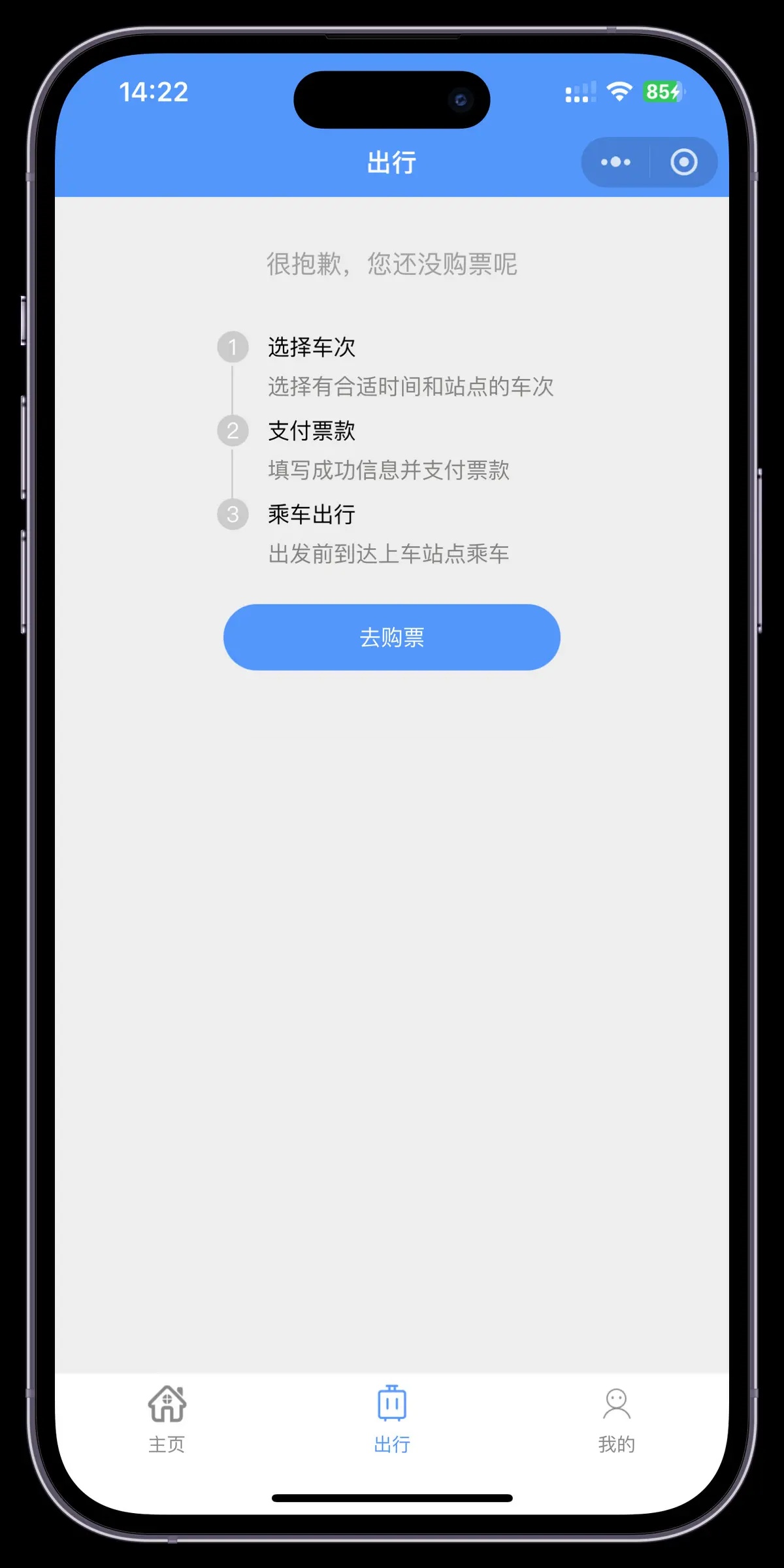Screen dimensions: 784x1568
Task: Tap the 去购票 button
Action: click(391, 637)
